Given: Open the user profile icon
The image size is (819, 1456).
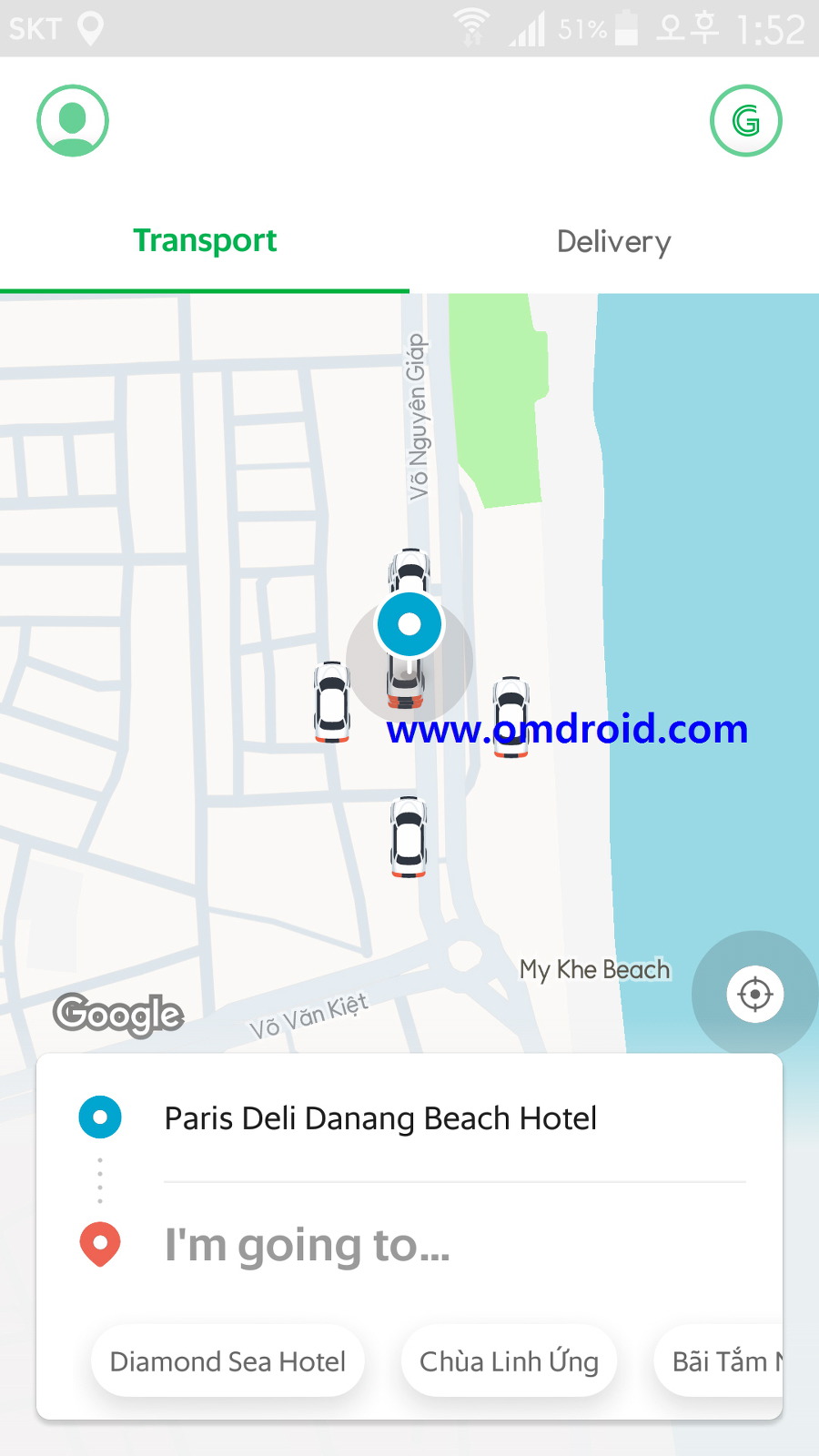Looking at the screenshot, I should [73, 121].
